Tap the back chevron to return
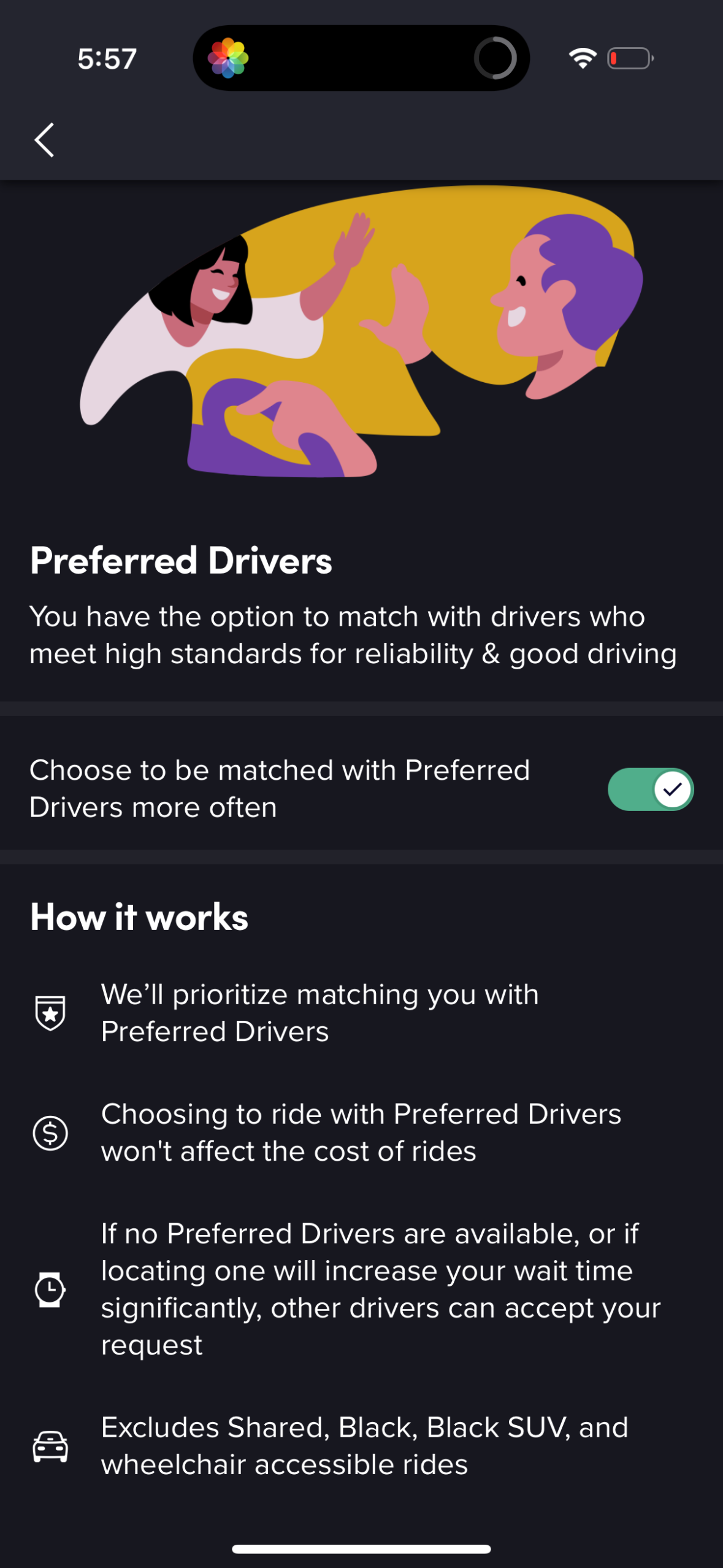This screenshot has height=1568, width=723. (45, 140)
